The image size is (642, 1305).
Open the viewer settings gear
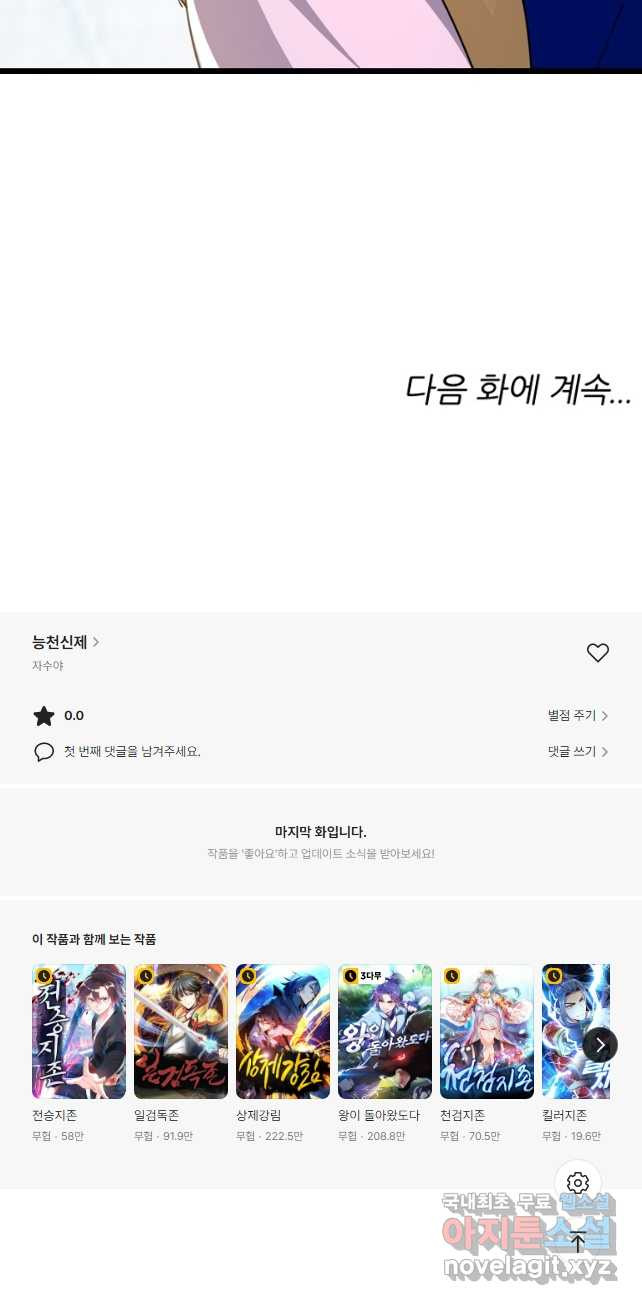(x=578, y=1184)
